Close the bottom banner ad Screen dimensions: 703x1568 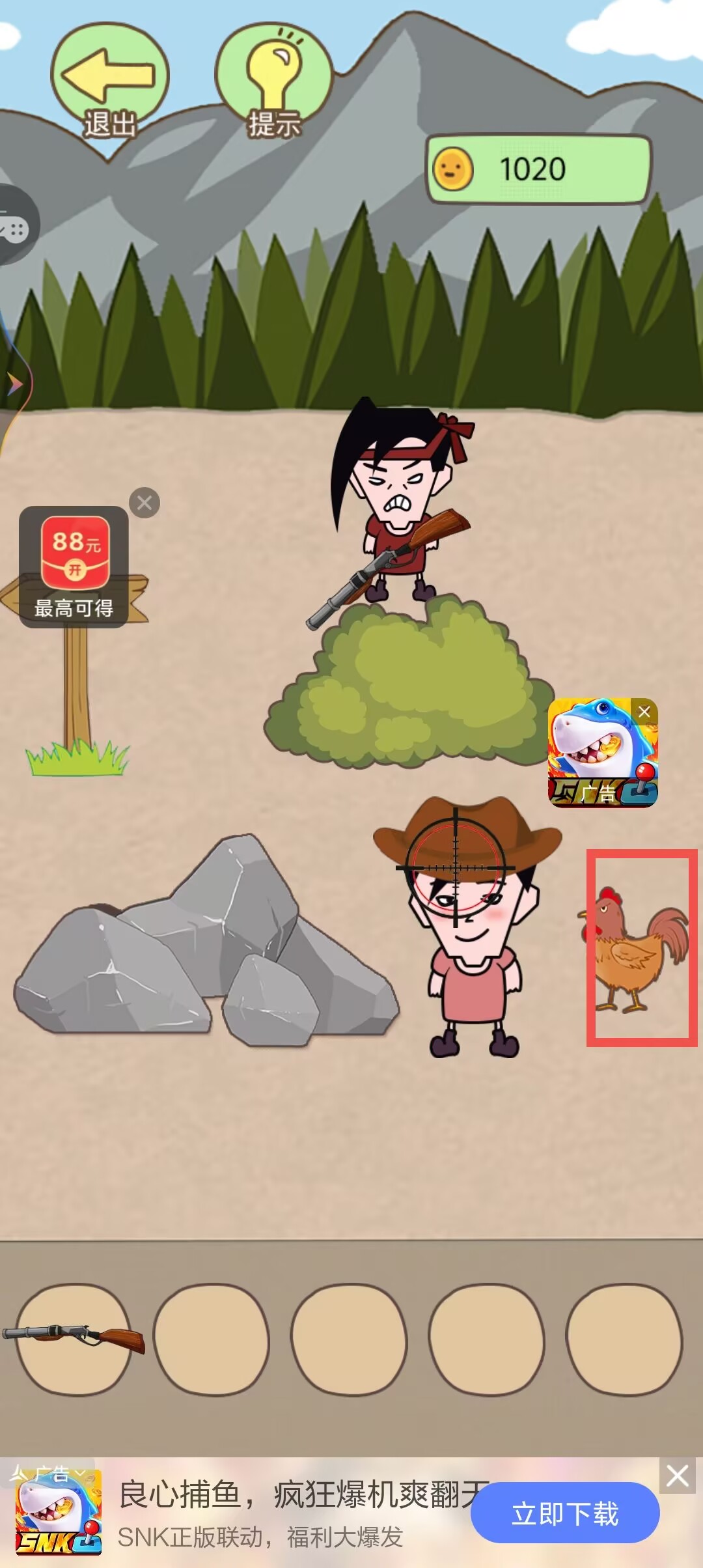point(678,1476)
